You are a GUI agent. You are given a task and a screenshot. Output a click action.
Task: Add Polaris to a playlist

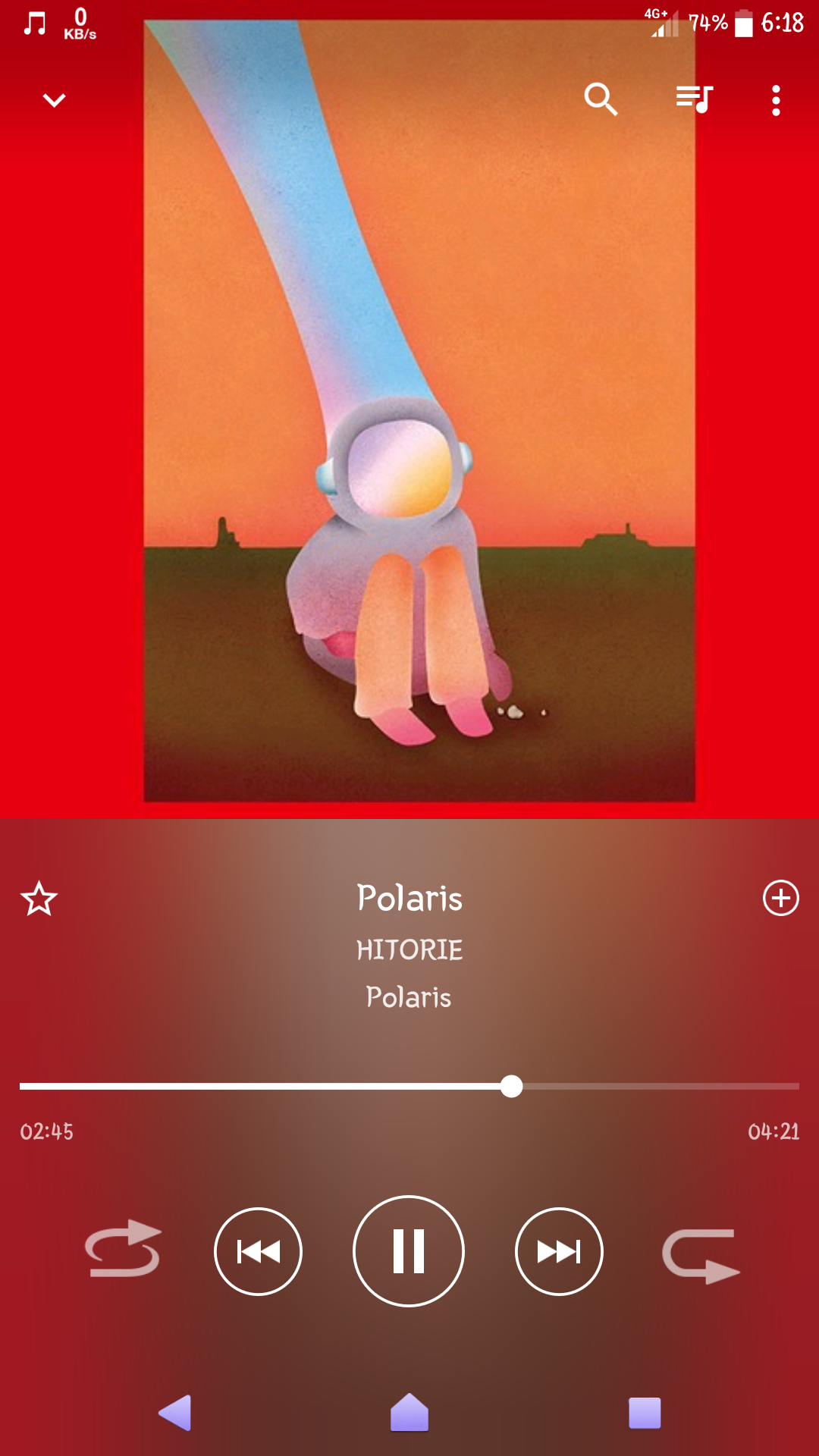pyautogui.click(x=780, y=898)
